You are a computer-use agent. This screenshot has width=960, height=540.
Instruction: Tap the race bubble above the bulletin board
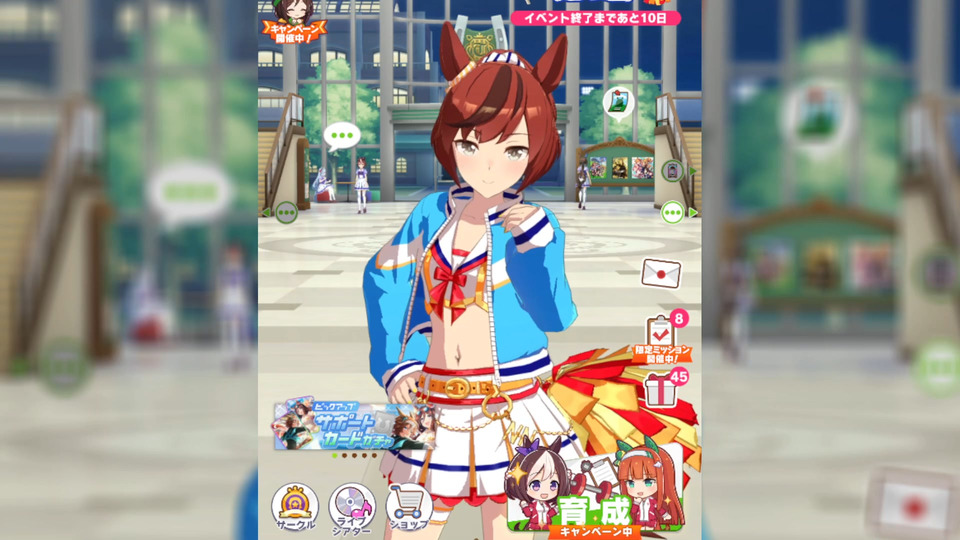pos(617,102)
